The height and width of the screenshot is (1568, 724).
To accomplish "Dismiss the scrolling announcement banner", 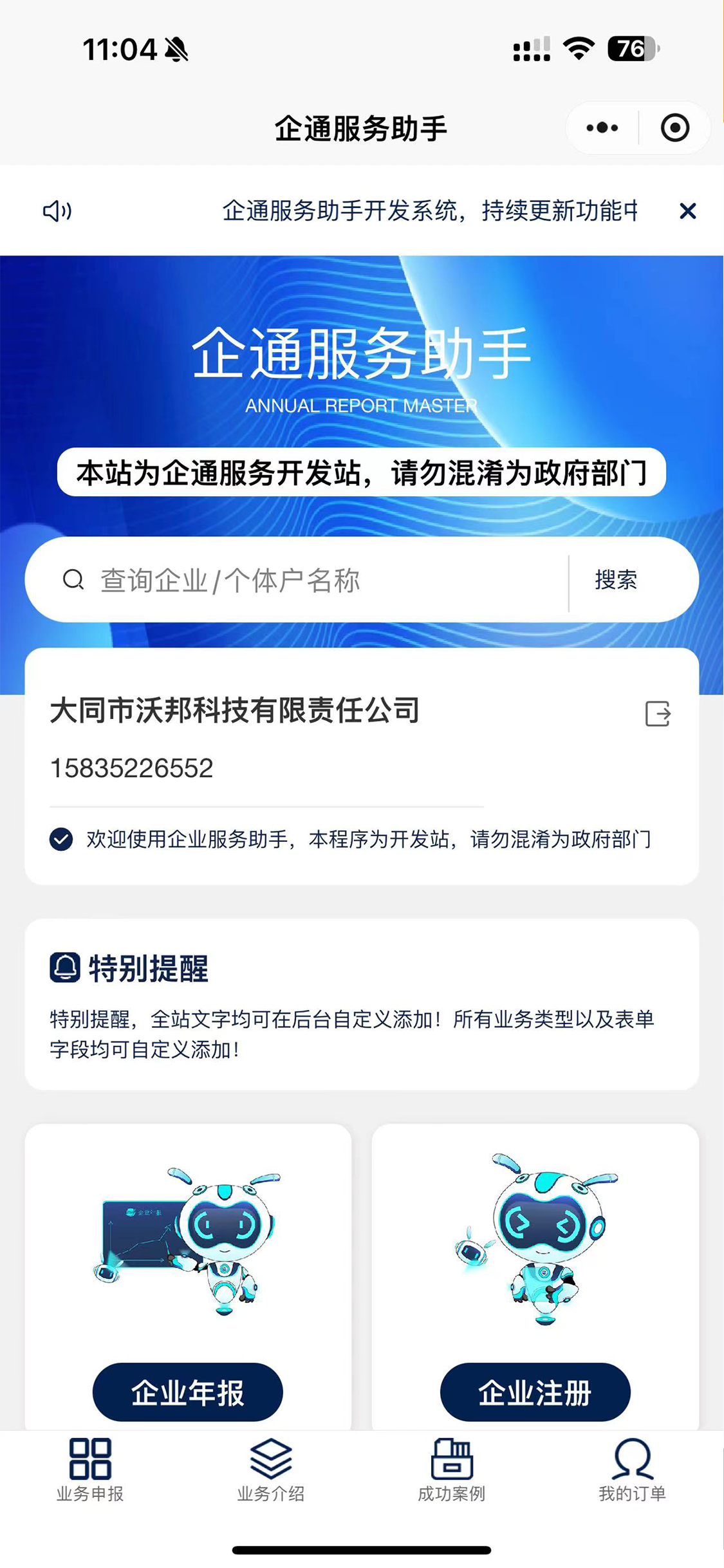I will click(687, 211).
